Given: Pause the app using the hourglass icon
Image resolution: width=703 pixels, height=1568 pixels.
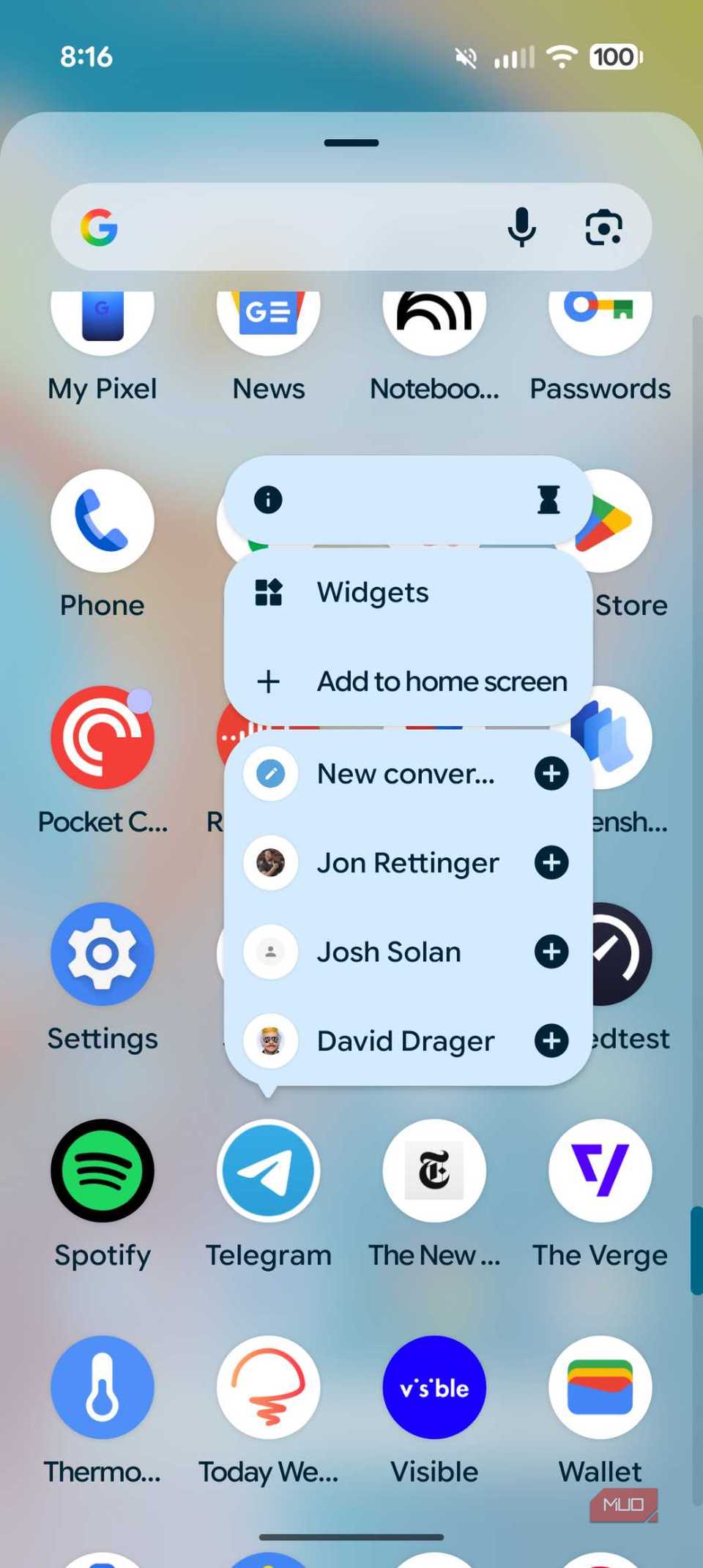Looking at the screenshot, I should (548, 500).
